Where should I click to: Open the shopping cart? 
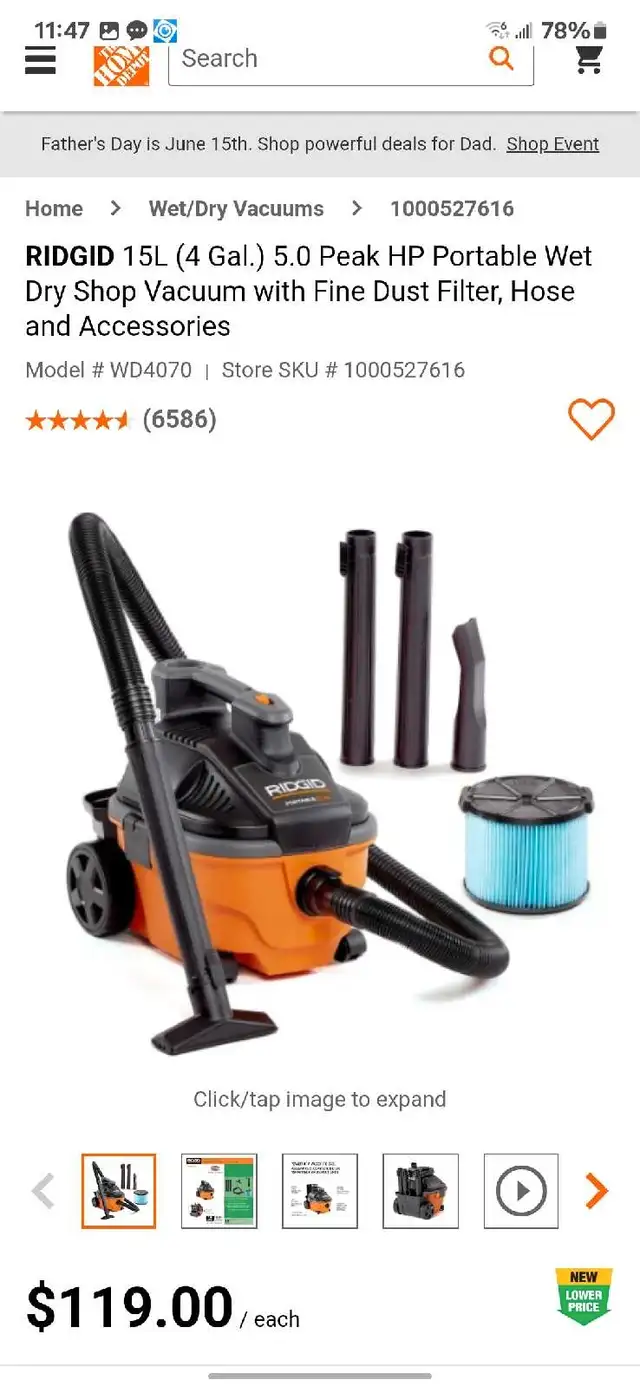tap(590, 59)
